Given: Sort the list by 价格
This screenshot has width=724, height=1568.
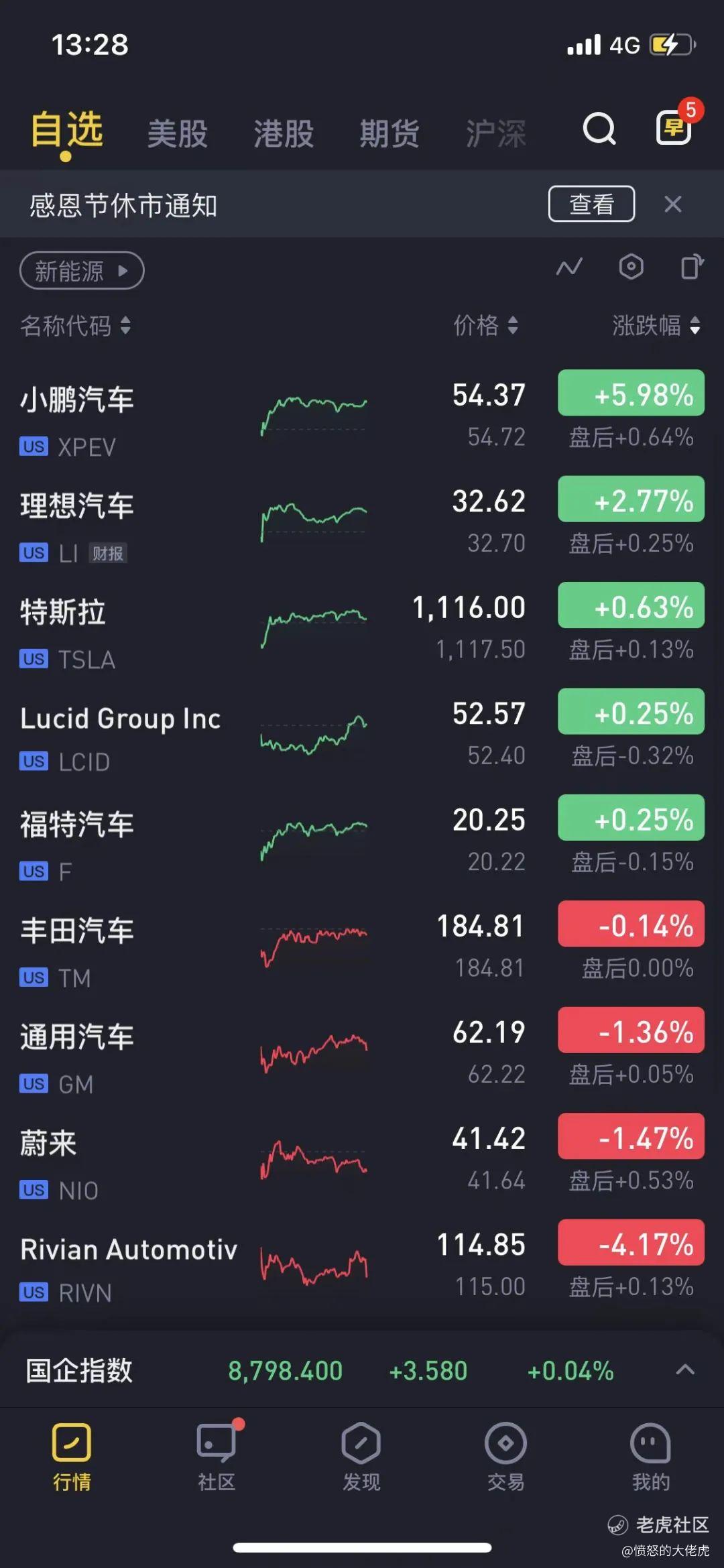Looking at the screenshot, I should pyautogui.click(x=485, y=326).
